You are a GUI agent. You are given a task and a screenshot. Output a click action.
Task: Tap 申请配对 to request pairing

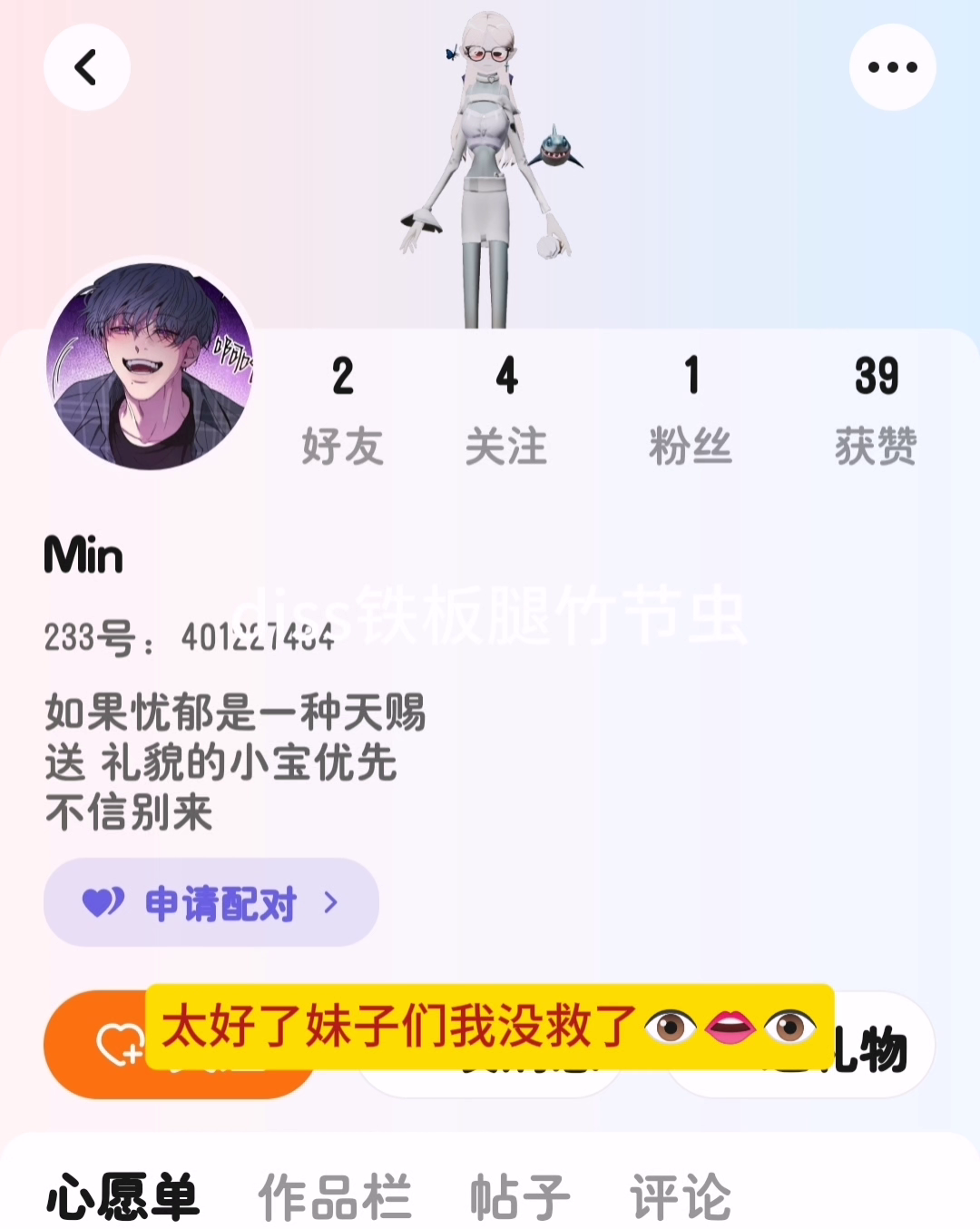[211, 902]
